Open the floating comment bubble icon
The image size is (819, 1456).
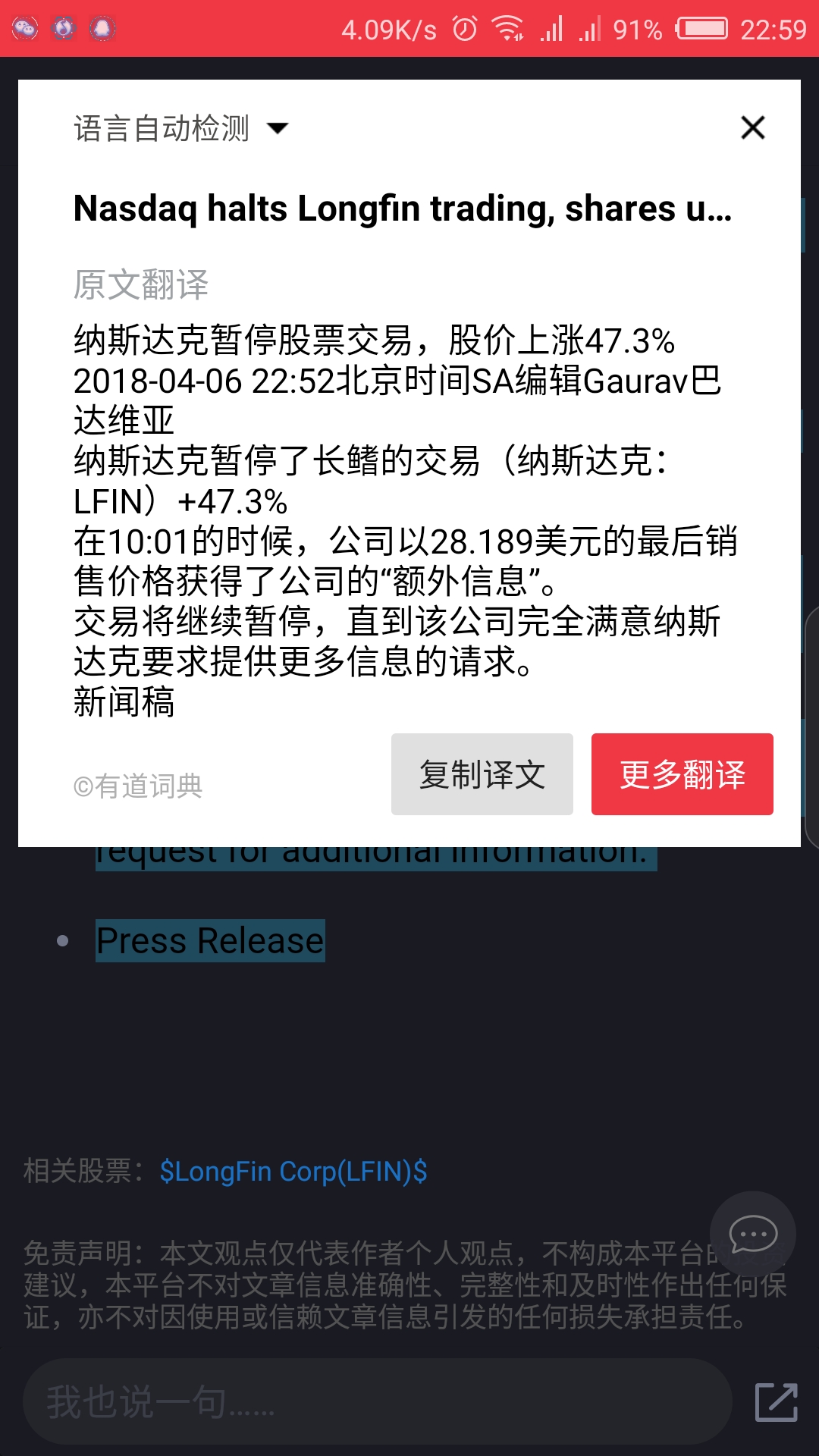click(x=752, y=1234)
